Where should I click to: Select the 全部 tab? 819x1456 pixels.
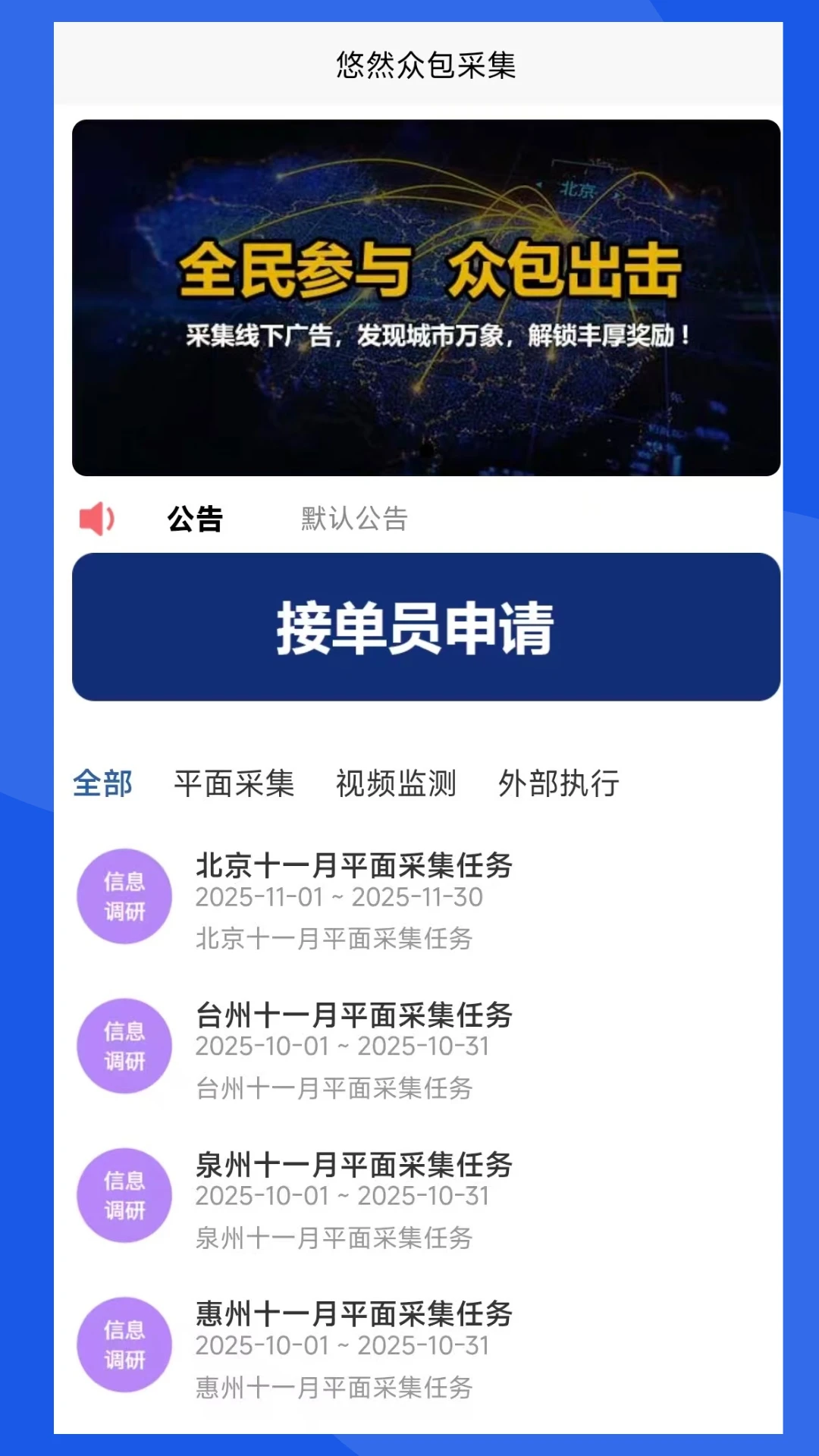[102, 783]
